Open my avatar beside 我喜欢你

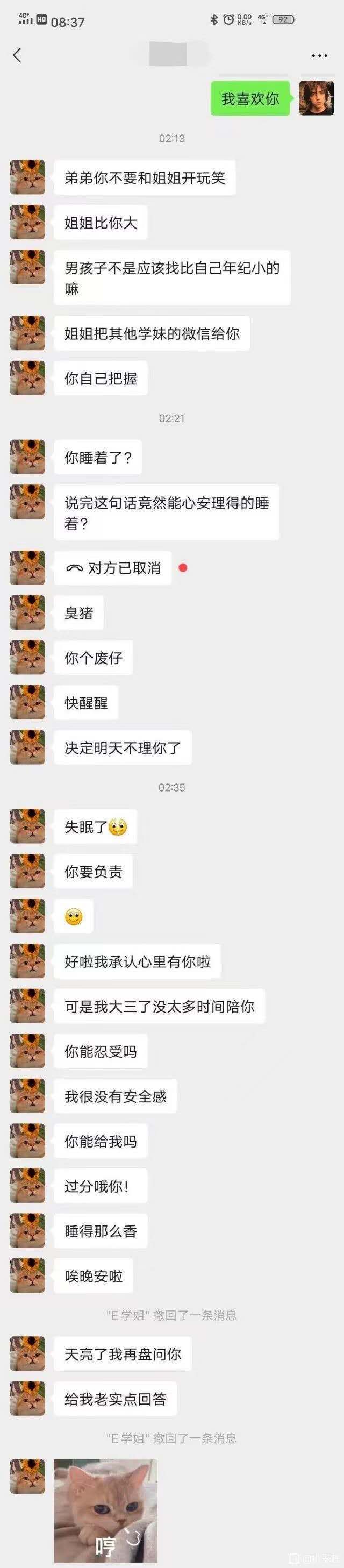pos(316,98)
